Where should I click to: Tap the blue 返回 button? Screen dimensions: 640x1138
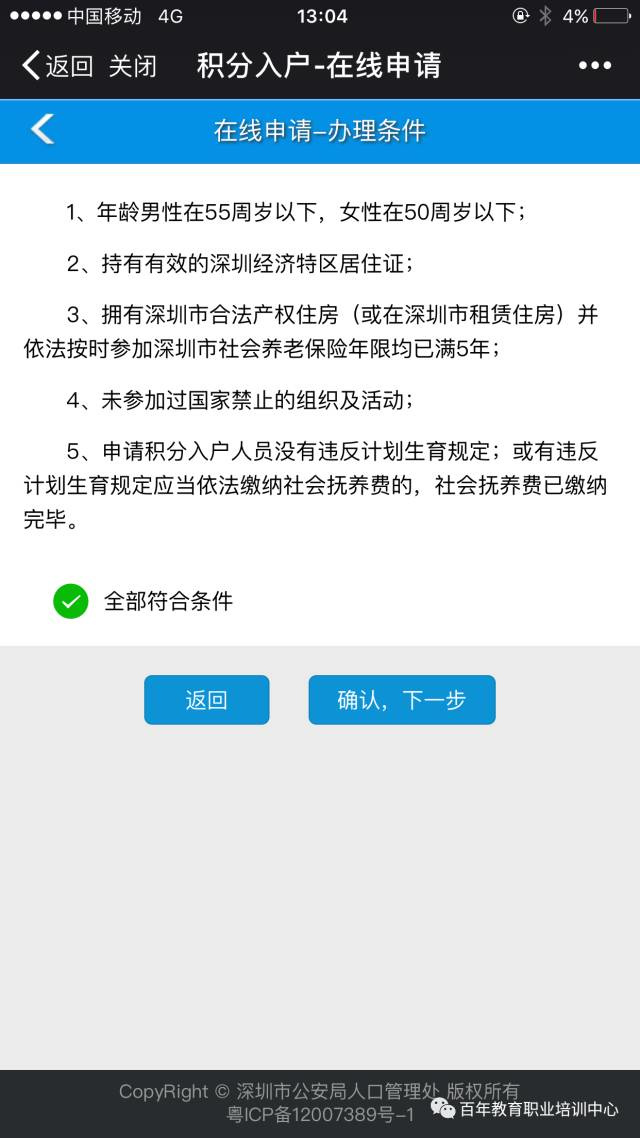point(207,700)
